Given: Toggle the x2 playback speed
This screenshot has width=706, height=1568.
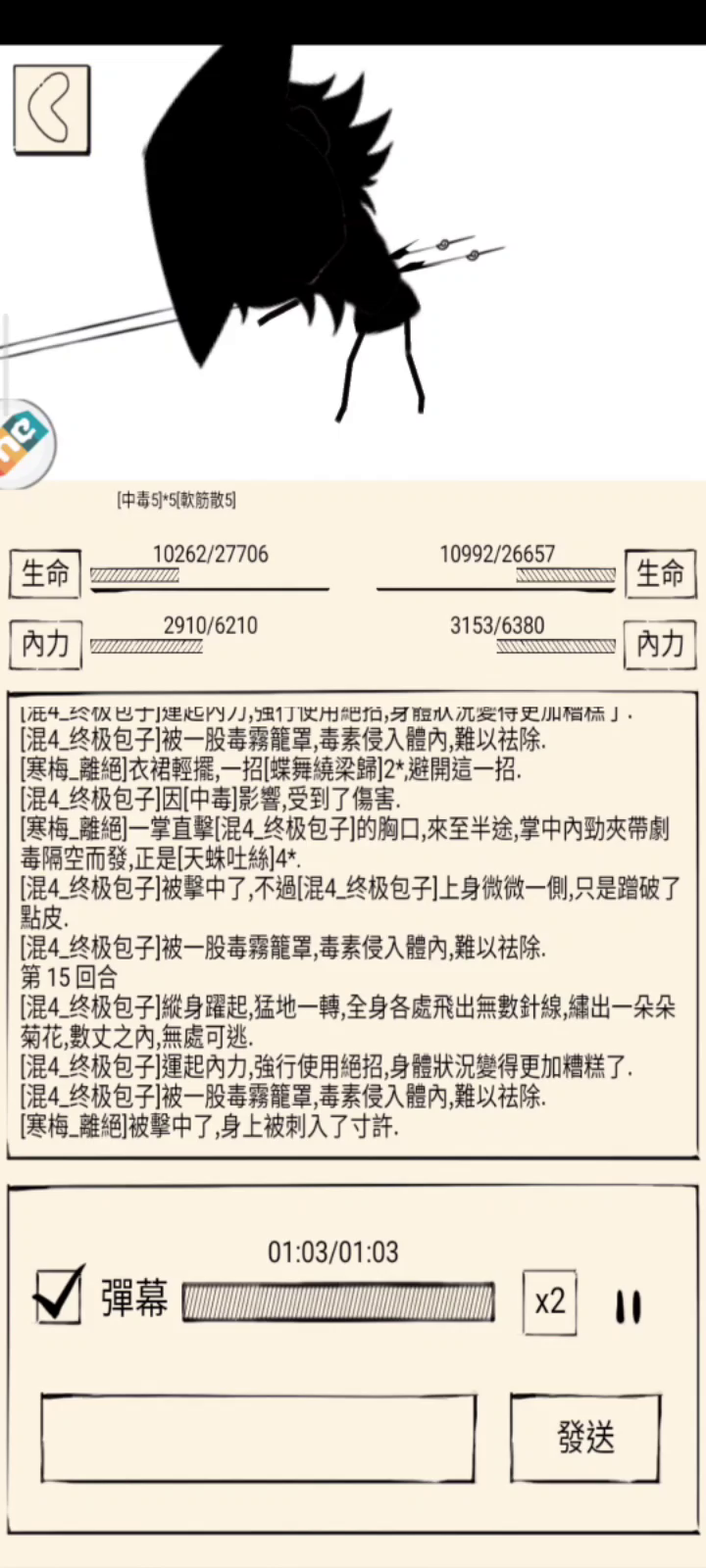Looking at the screenshot, I should pyautogui.click(x=550, y=1302).
